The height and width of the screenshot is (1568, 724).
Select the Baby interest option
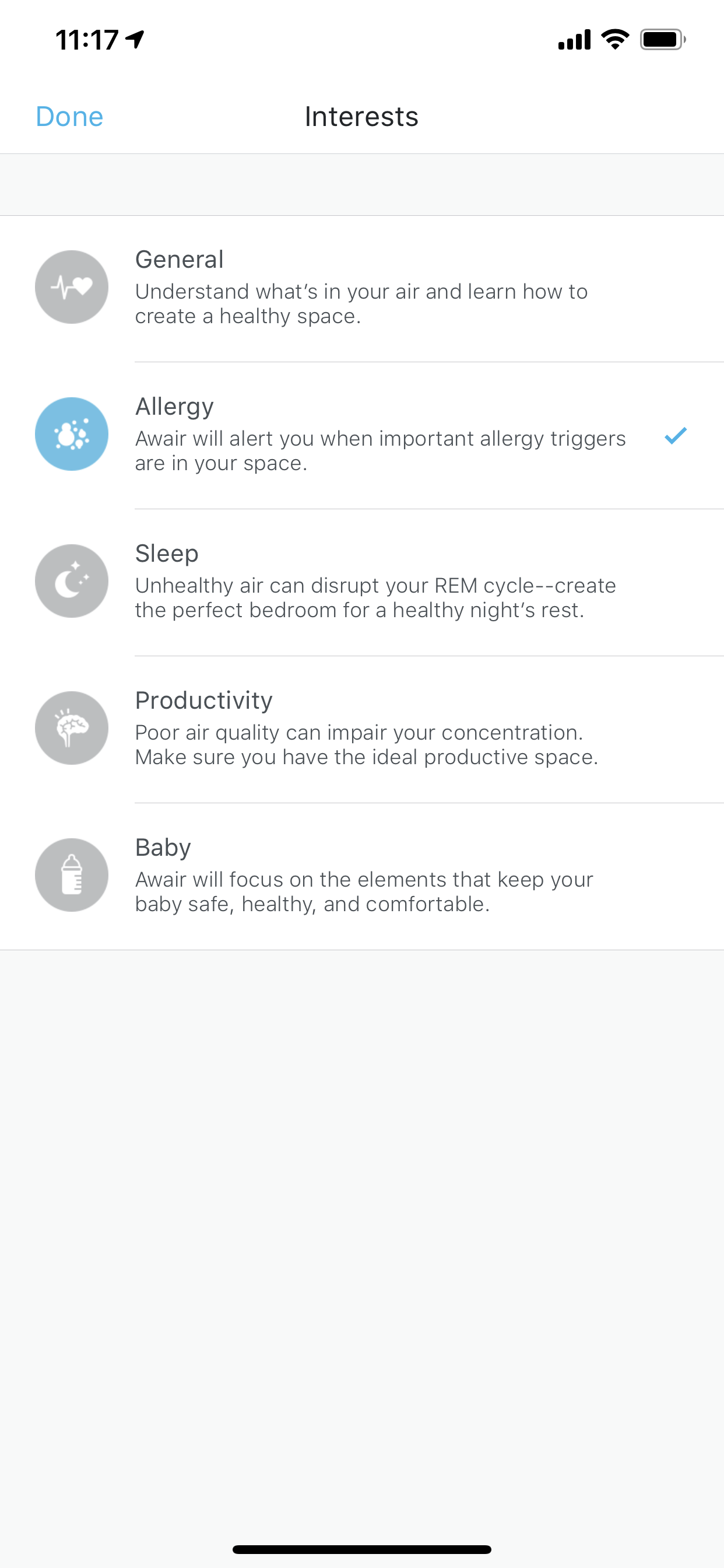[362, 877]
